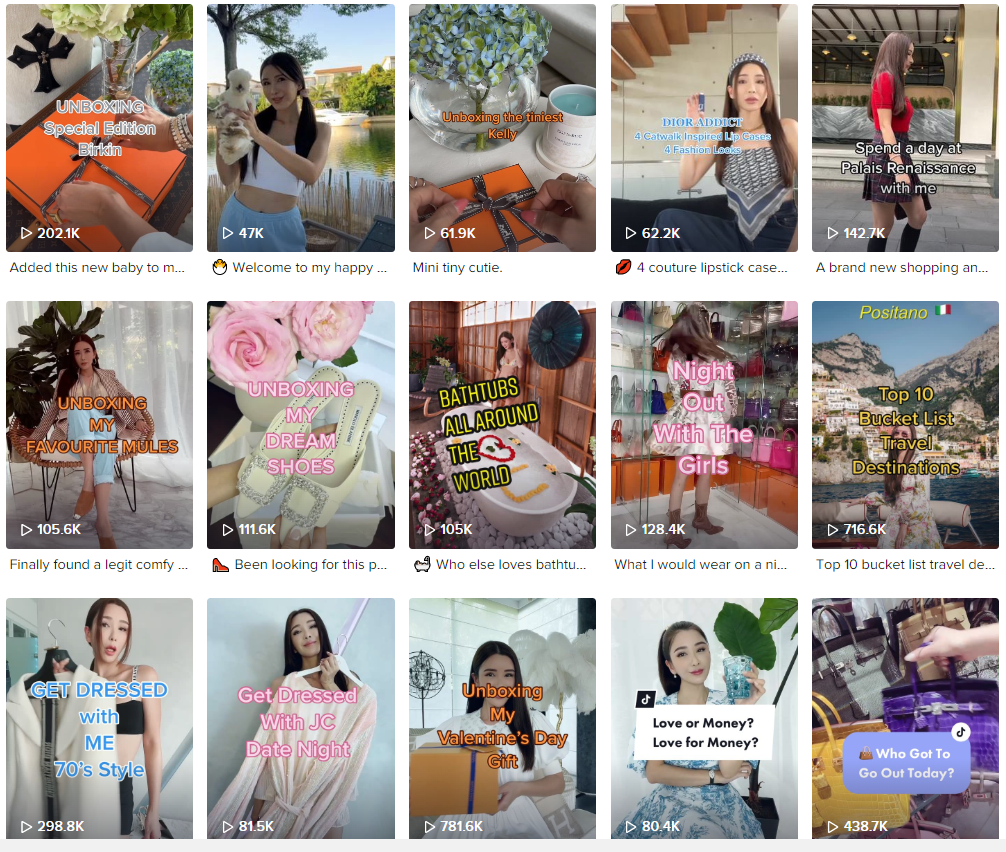
Task: Open 'Get Dressed with Me 70's Style' video
Action: (x=99, y=718)
